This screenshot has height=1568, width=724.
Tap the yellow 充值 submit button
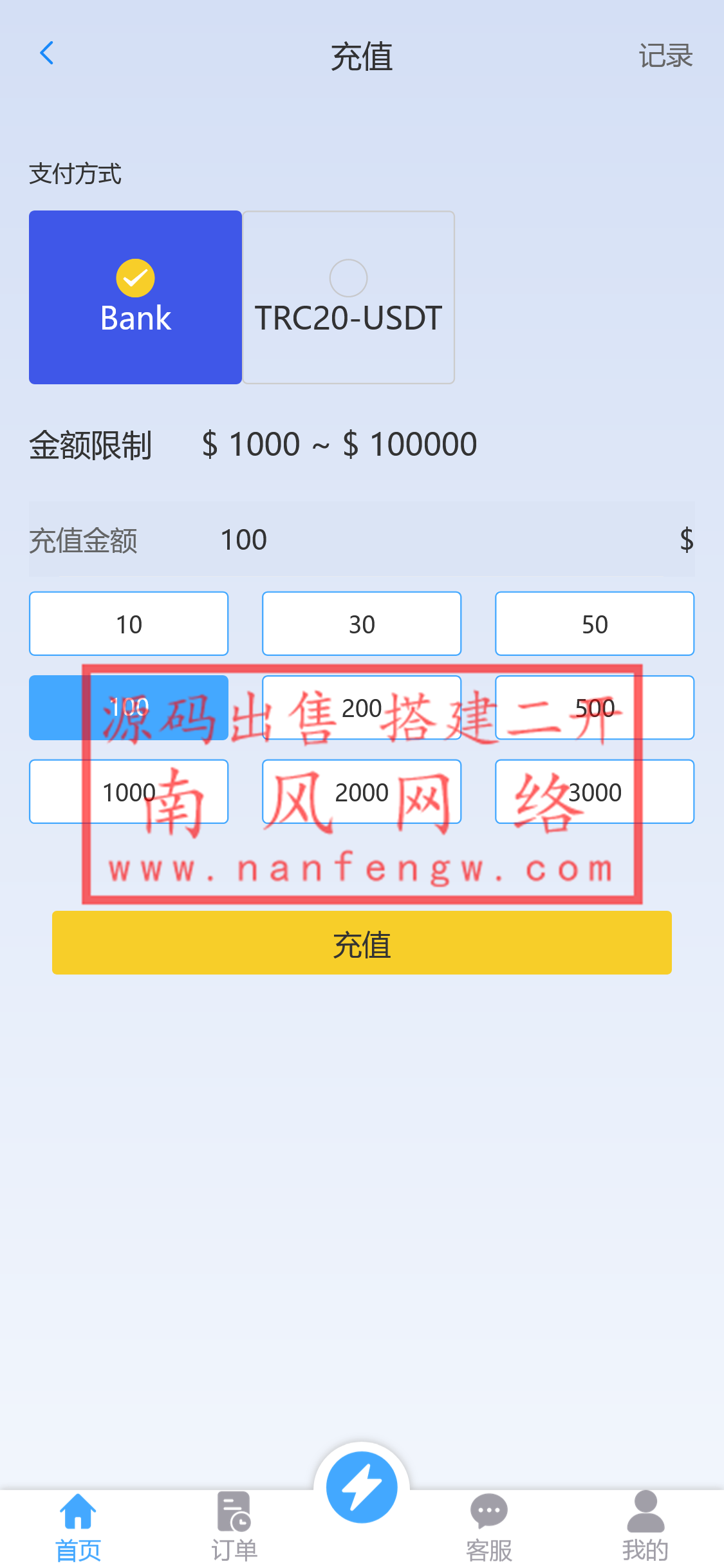362,943
